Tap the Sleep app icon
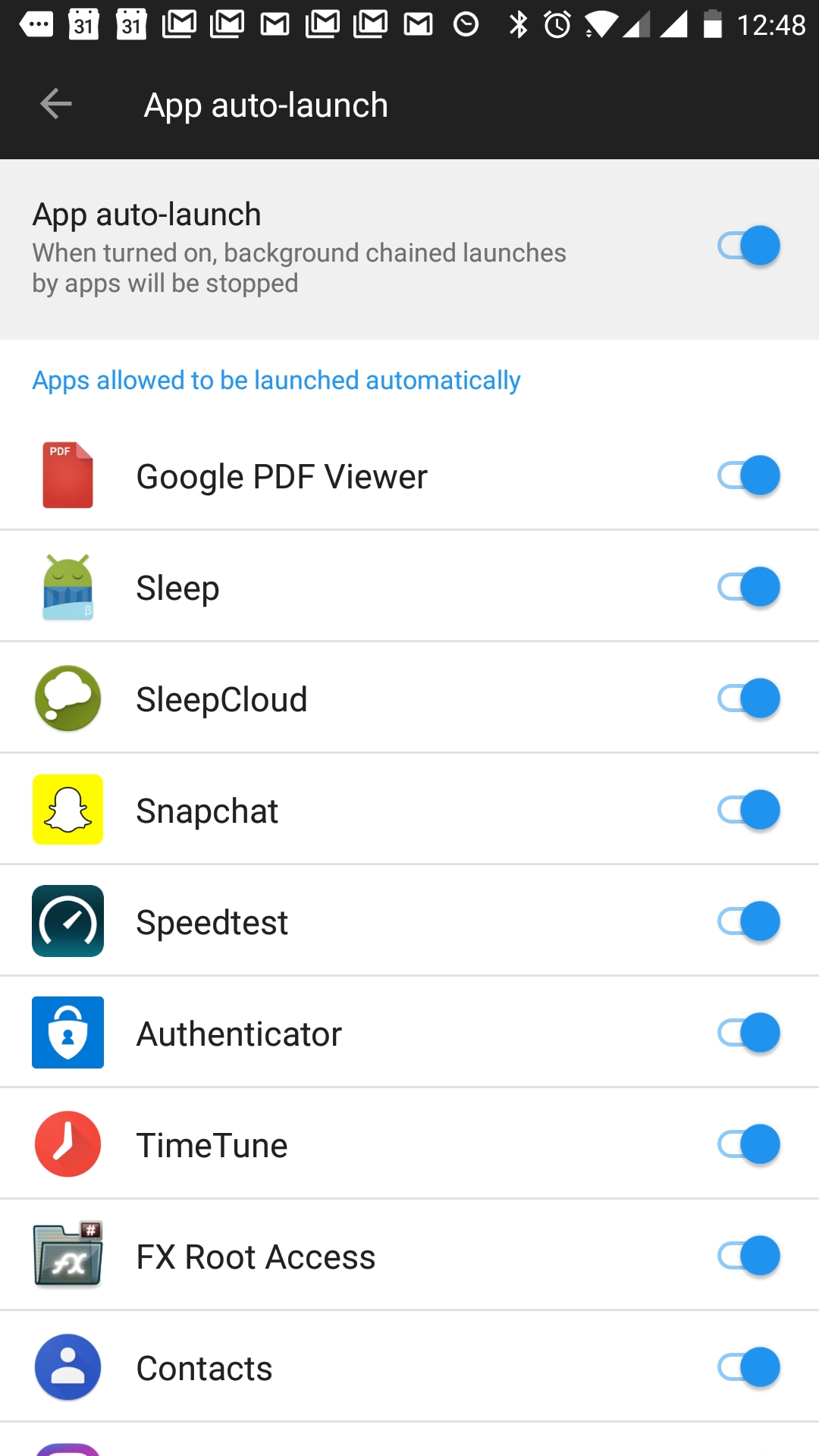819x1456 pixels. tap(67, 586)
